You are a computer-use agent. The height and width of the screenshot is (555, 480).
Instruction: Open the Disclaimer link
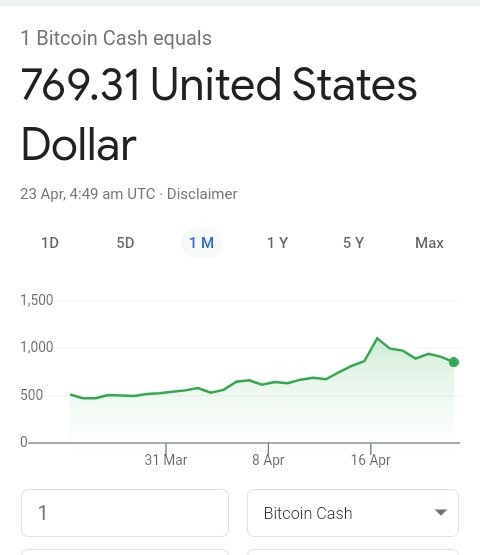(x=202, y=194)
